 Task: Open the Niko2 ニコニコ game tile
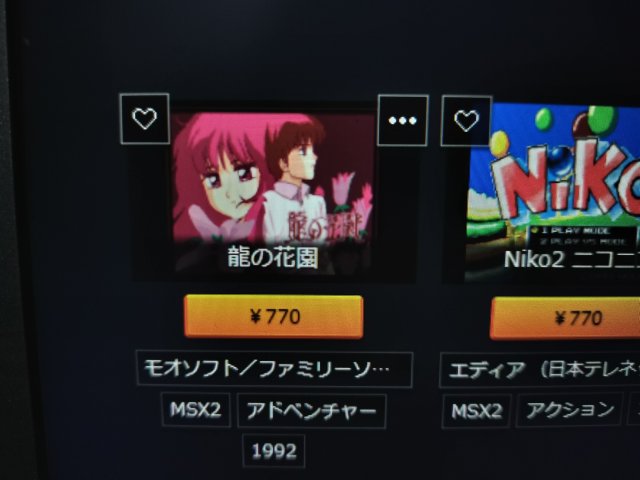pyautogui.click(x=555, y=190)
